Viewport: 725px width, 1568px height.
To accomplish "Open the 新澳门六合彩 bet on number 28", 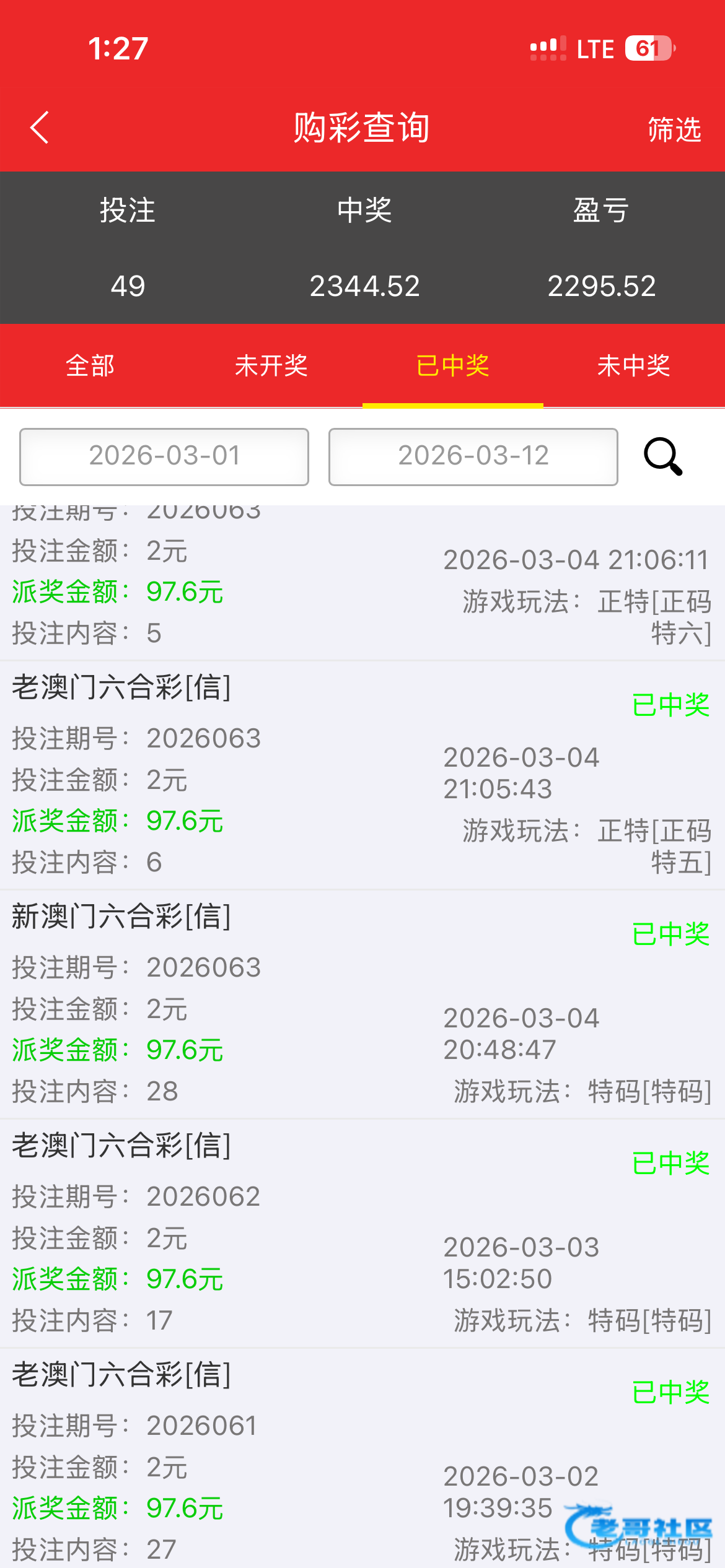I will click(x=362, y=1004).
